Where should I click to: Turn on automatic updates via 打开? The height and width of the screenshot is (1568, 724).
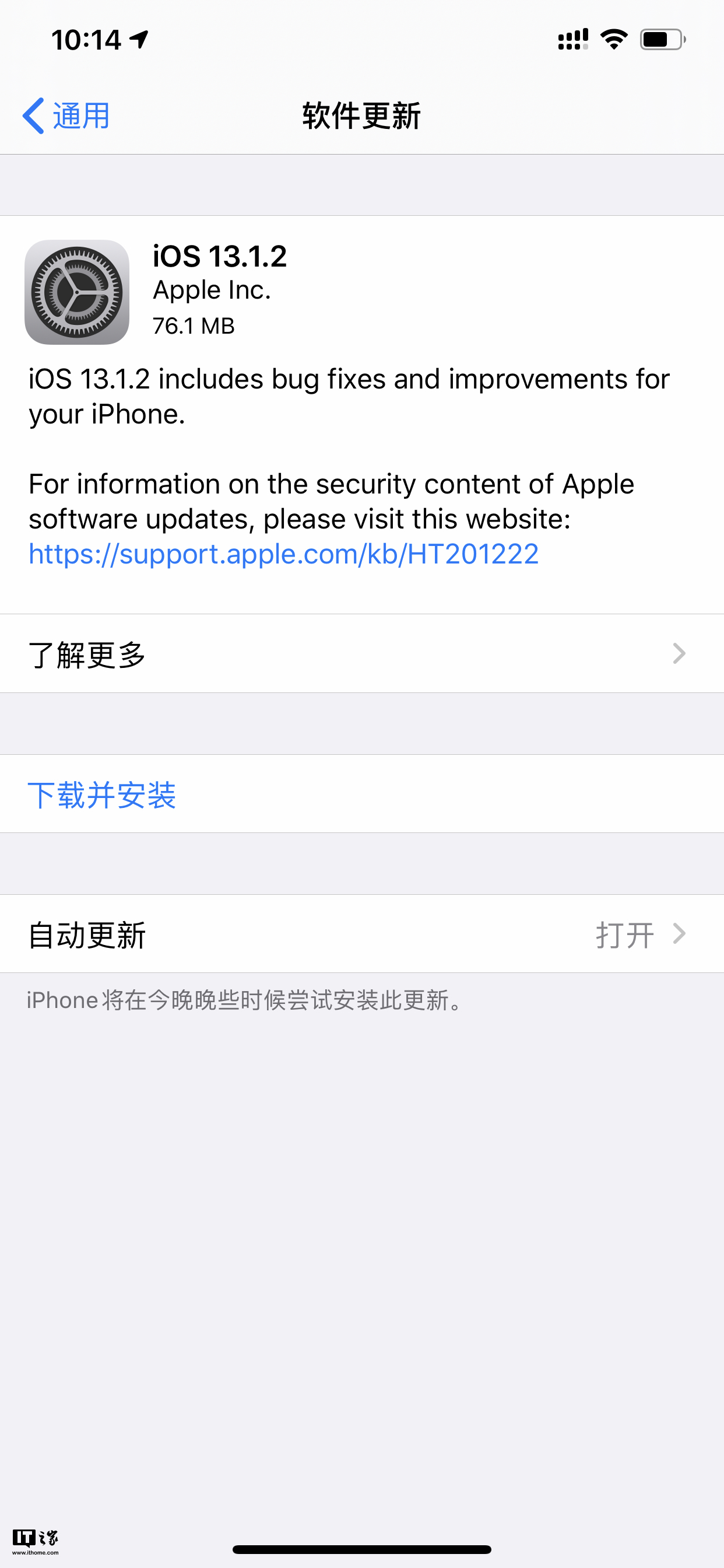(627, 935)
